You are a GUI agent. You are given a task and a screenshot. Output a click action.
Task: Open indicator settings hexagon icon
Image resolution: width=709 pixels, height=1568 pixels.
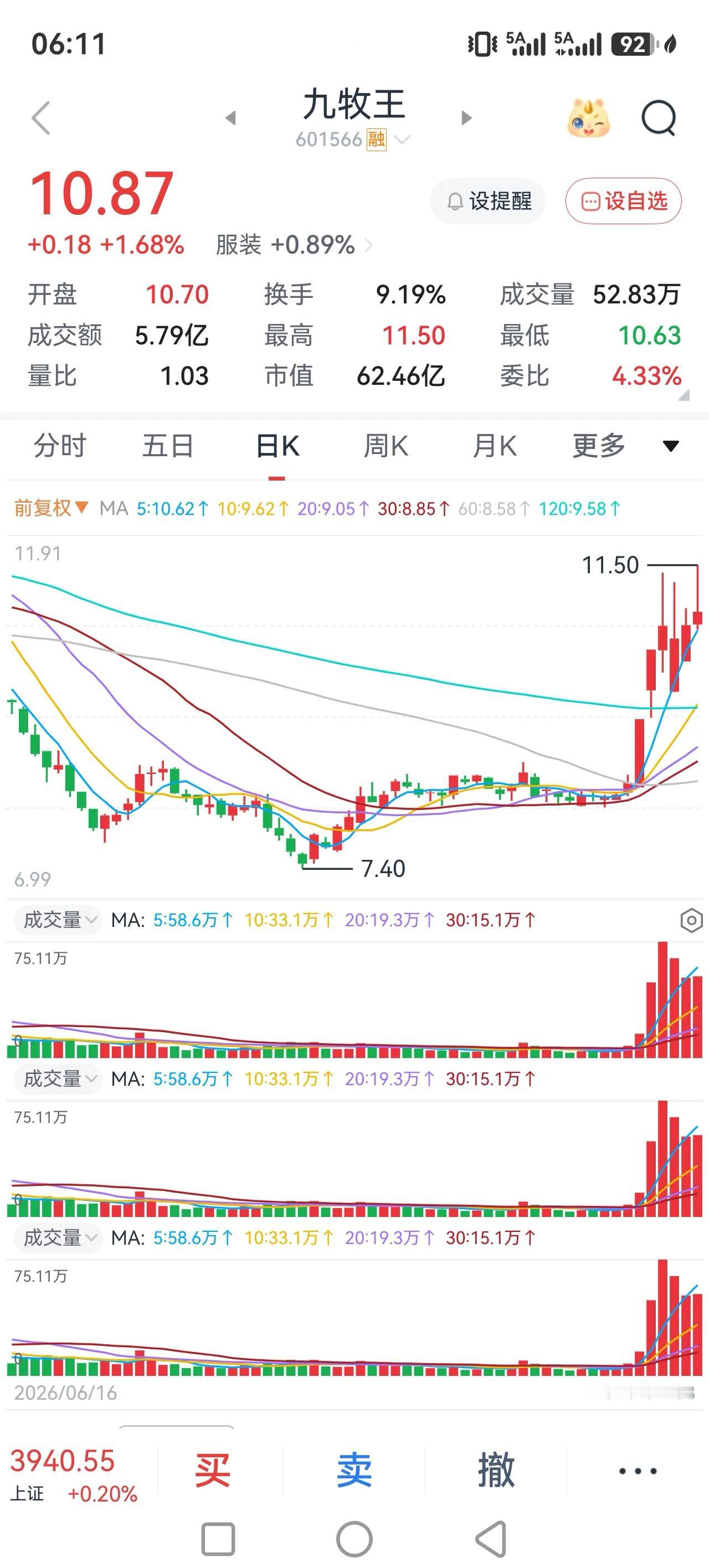click(x=691, y=920)
